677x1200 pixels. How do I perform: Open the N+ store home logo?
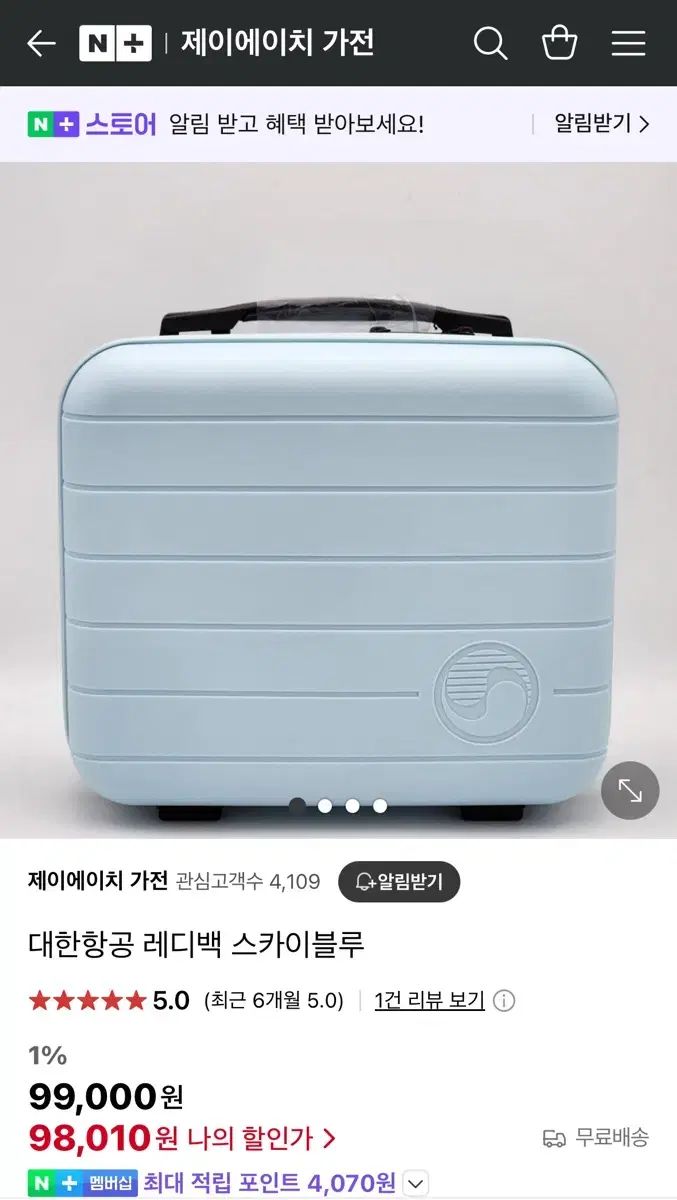[x=115, y=43]
